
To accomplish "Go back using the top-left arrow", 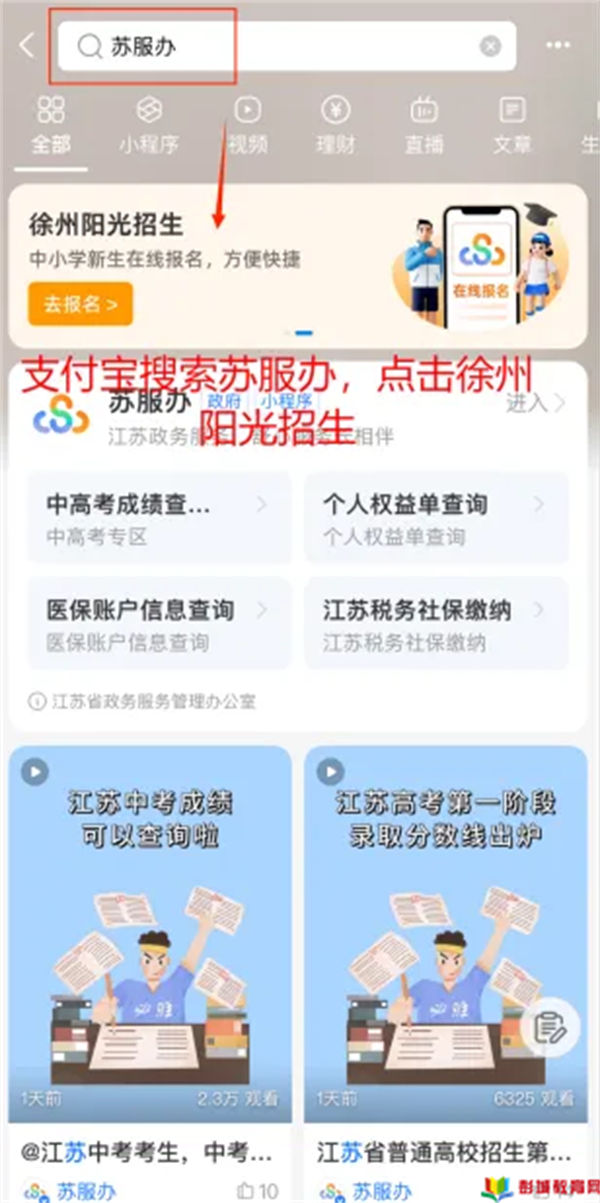I will click(27, 45).
